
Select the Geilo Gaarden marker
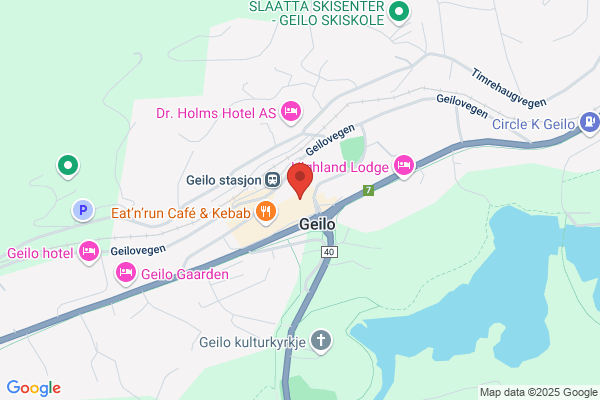(125, 272)
